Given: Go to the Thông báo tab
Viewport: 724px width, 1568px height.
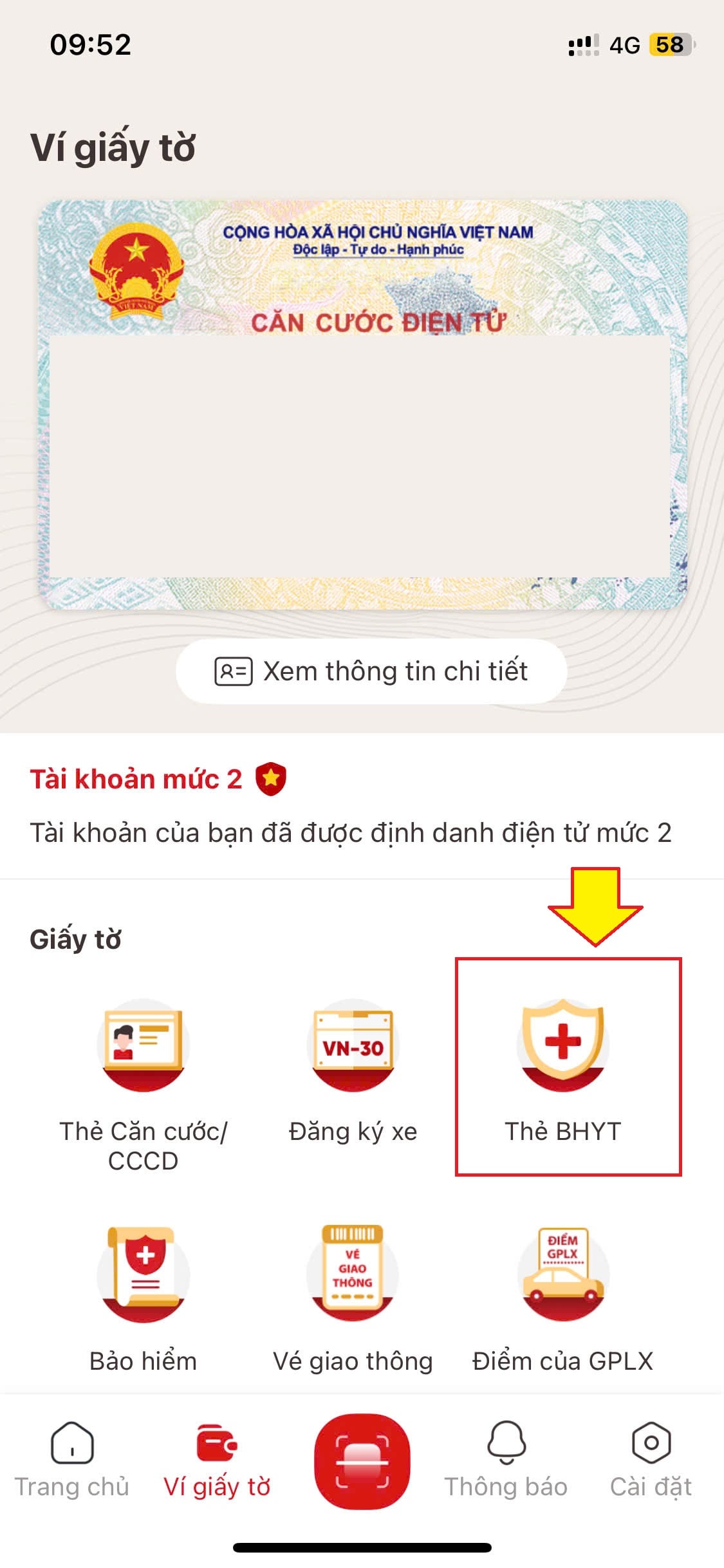Looking at the screenshot, I should click(x=506, y=1461).
